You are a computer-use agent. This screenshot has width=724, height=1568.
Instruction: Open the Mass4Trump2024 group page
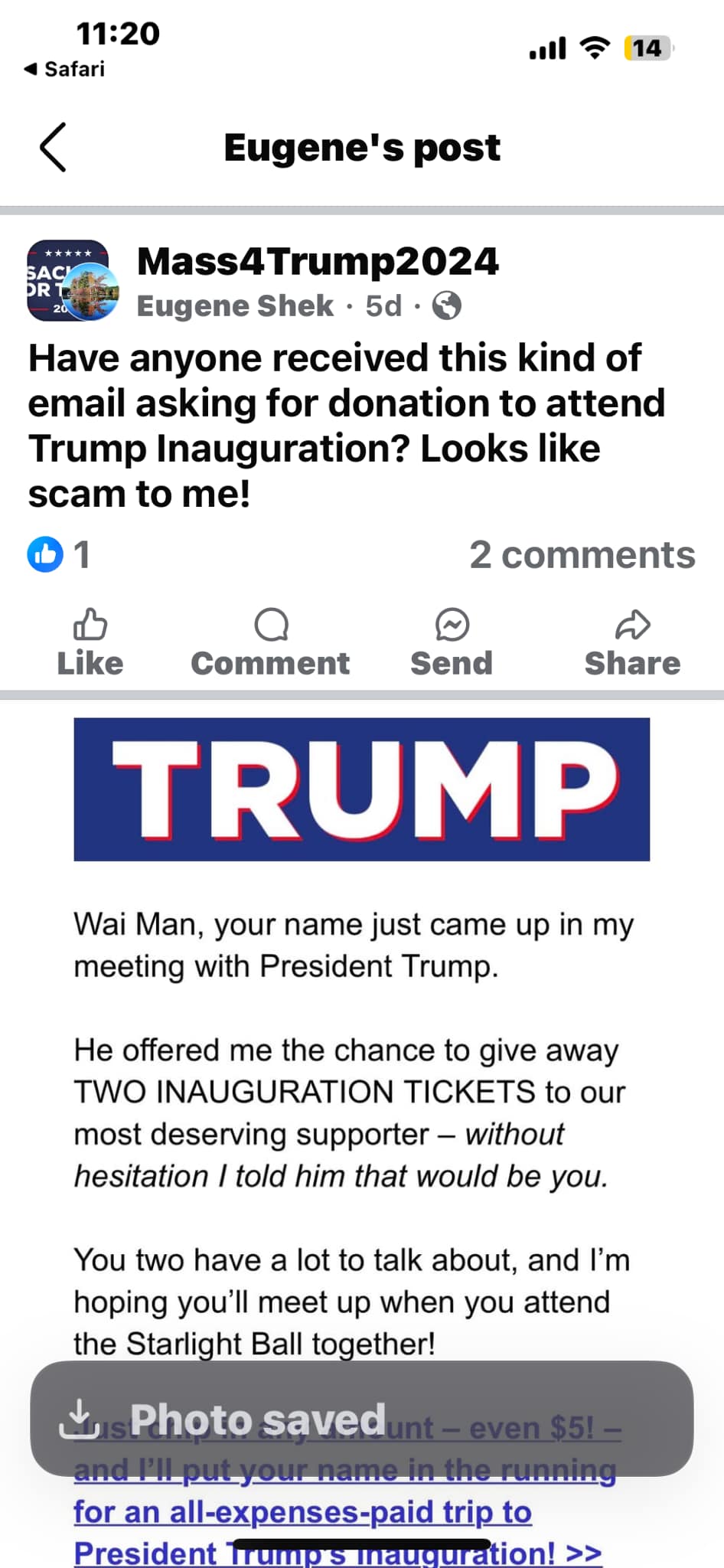click(317, 262)
